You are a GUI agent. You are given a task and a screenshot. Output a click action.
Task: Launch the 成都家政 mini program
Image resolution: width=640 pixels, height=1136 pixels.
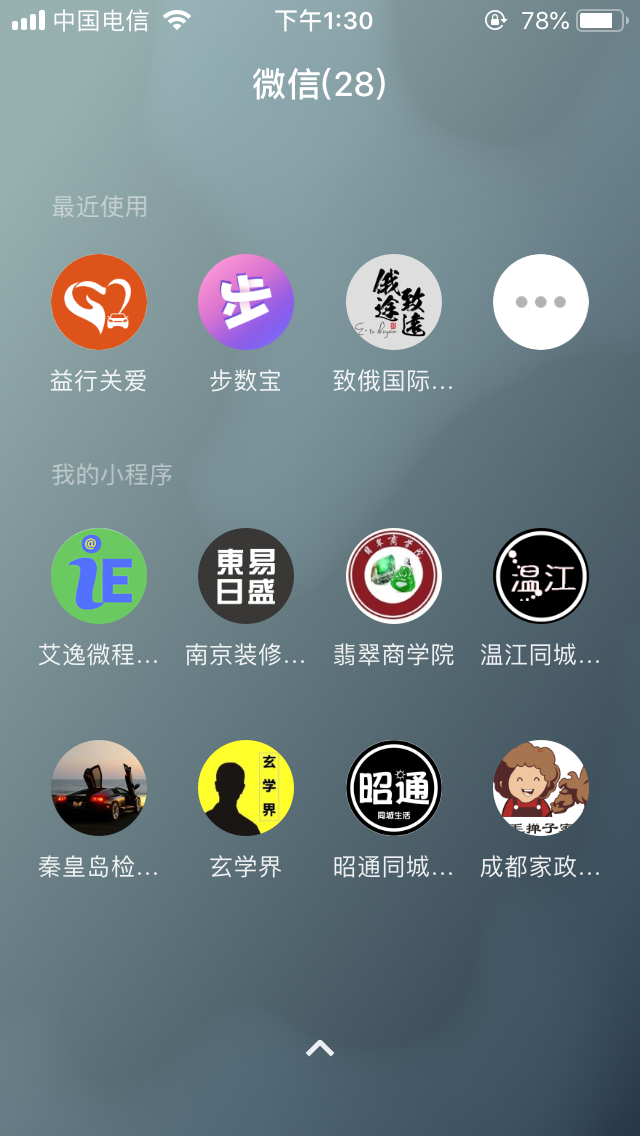(541, 788)
